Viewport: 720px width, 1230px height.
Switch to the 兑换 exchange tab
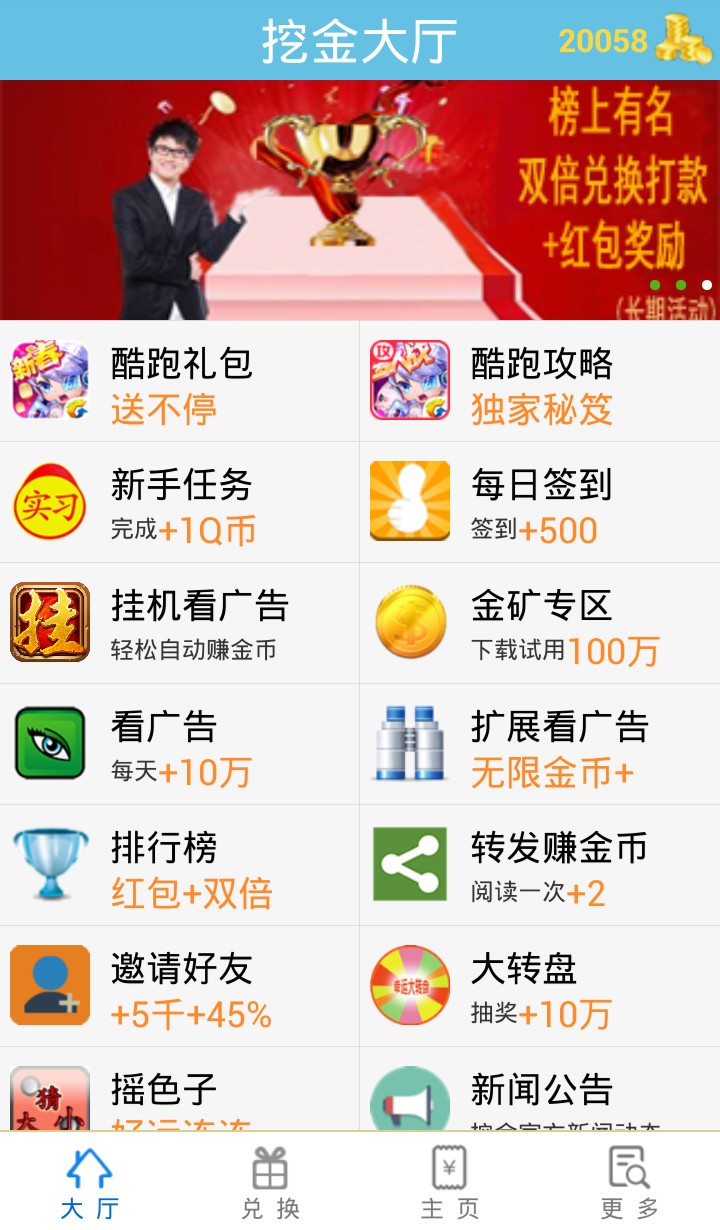(270, 1182)
